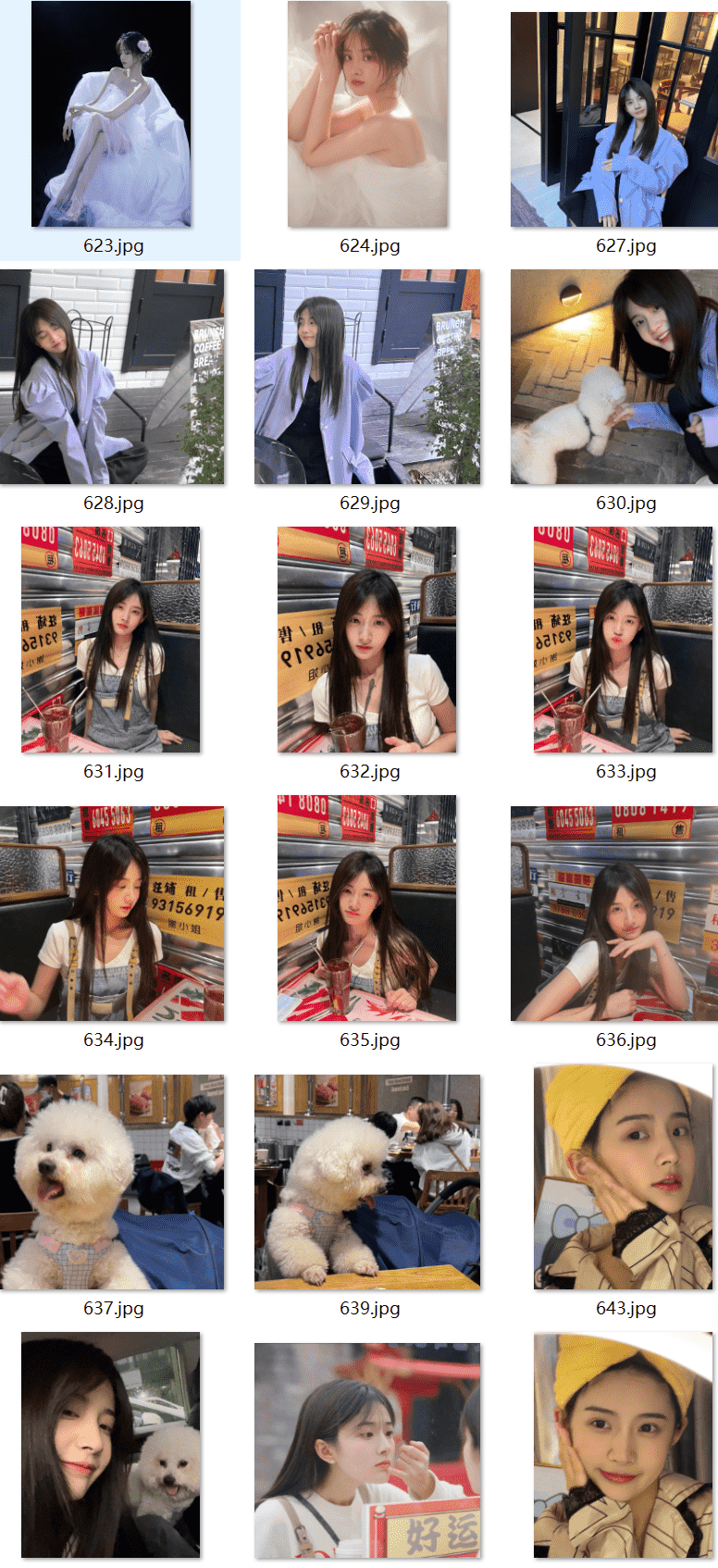
Task: Tap the 629.jpg file
Action: (368, 378)
